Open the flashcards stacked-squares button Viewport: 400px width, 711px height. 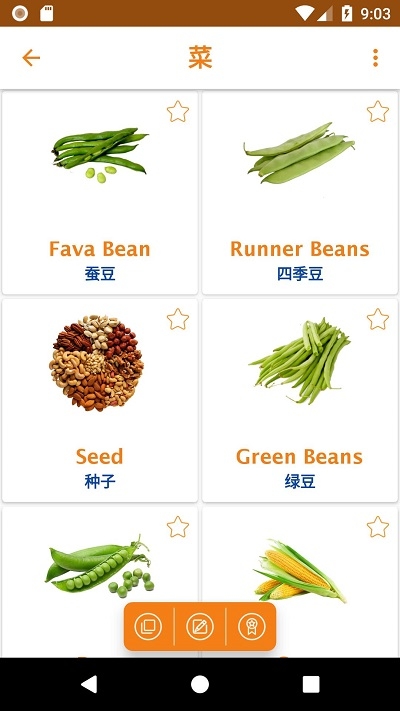click(148, 627)
